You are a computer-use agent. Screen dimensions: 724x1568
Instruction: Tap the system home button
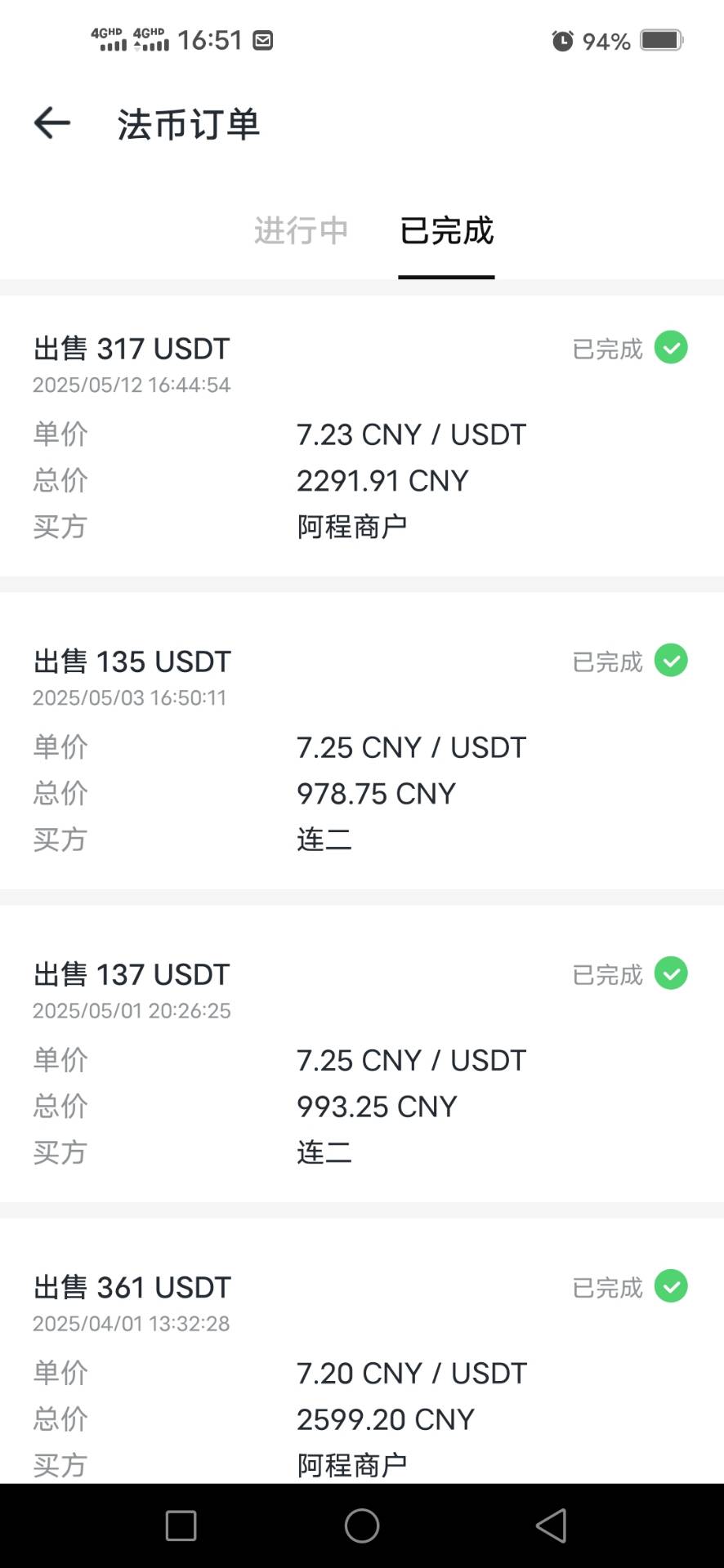[362, 1526]
